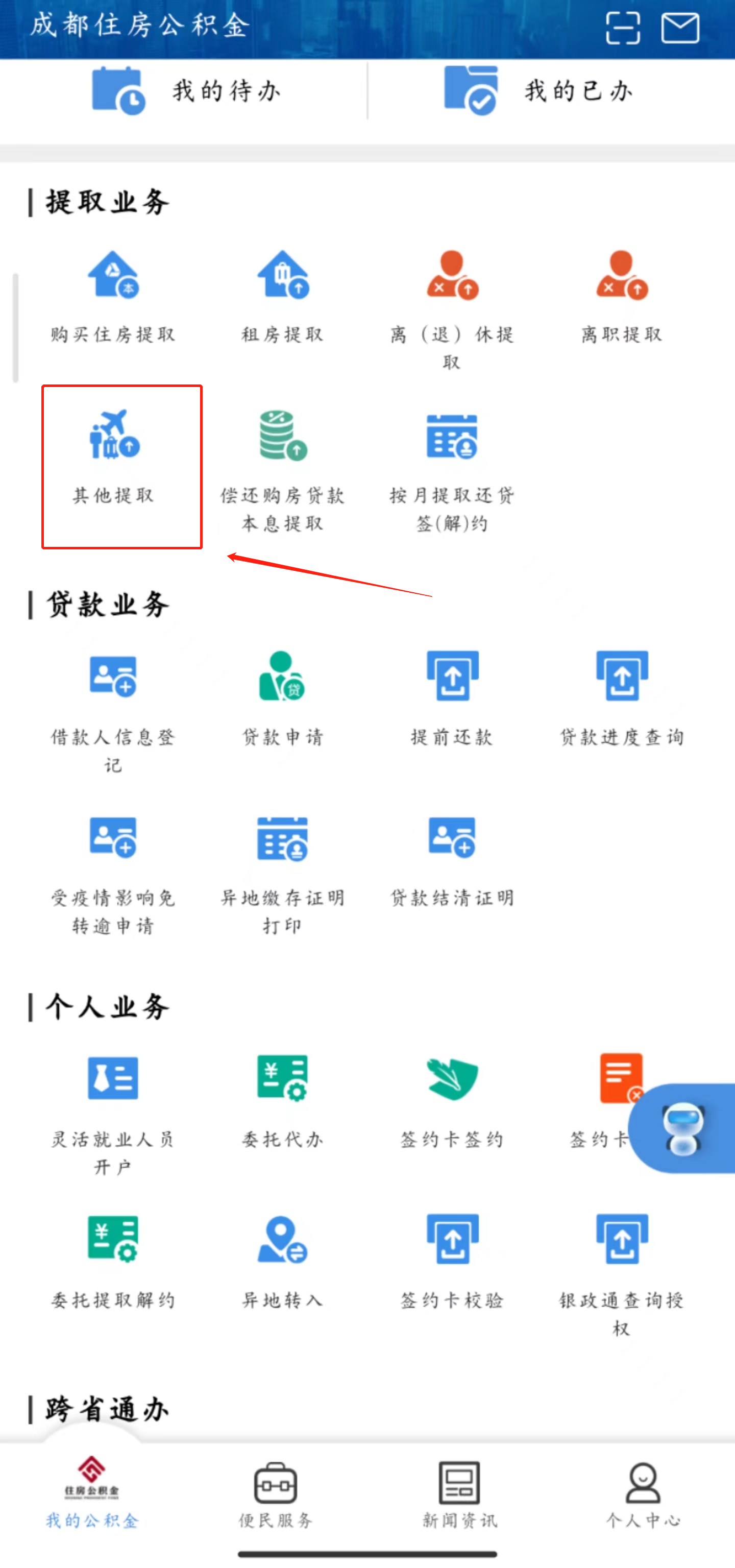The image size is (735, 1568).
Task: Open the messages envelope icon
Action: coord(680,28)
